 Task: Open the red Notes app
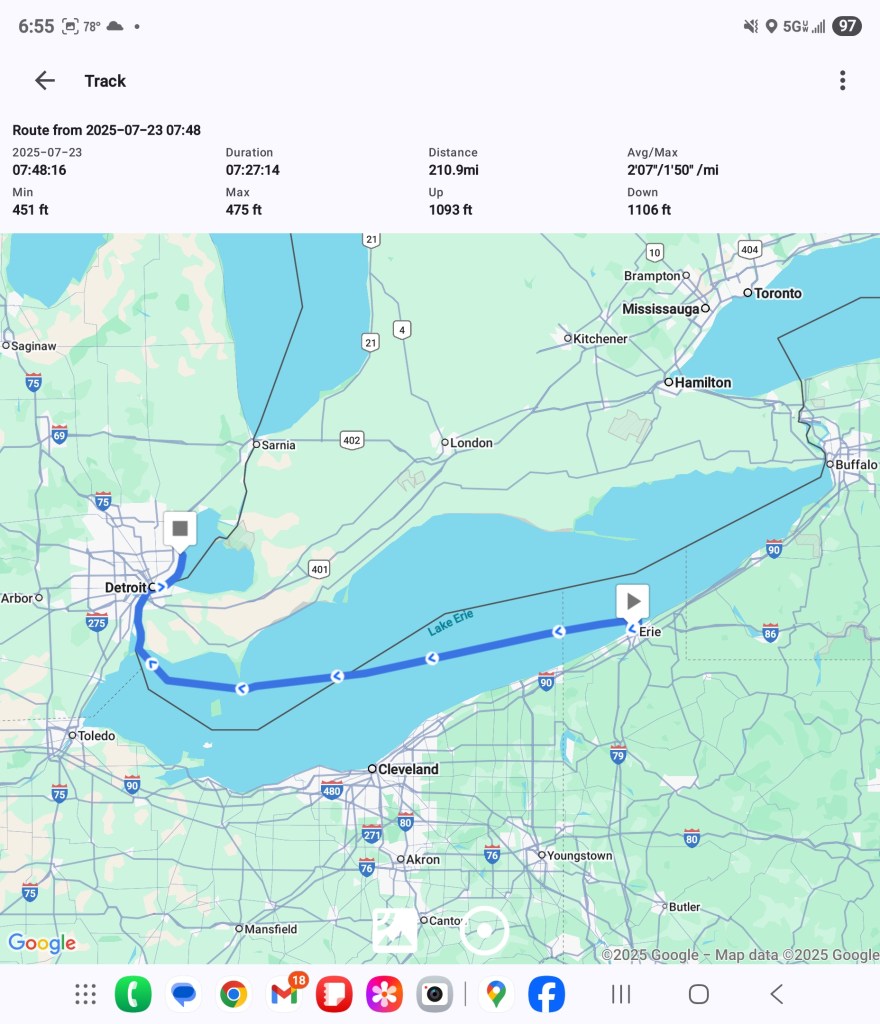[334, 994]
